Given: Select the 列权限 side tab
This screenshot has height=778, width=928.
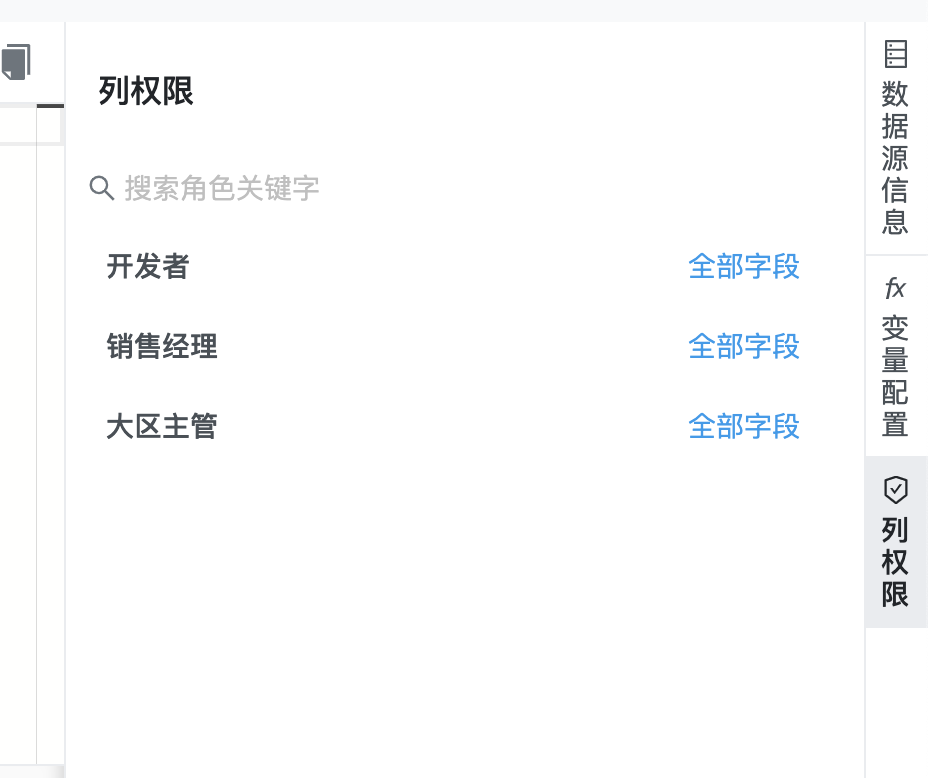Looking at the screenshot, I should click(x=895, y=542).
